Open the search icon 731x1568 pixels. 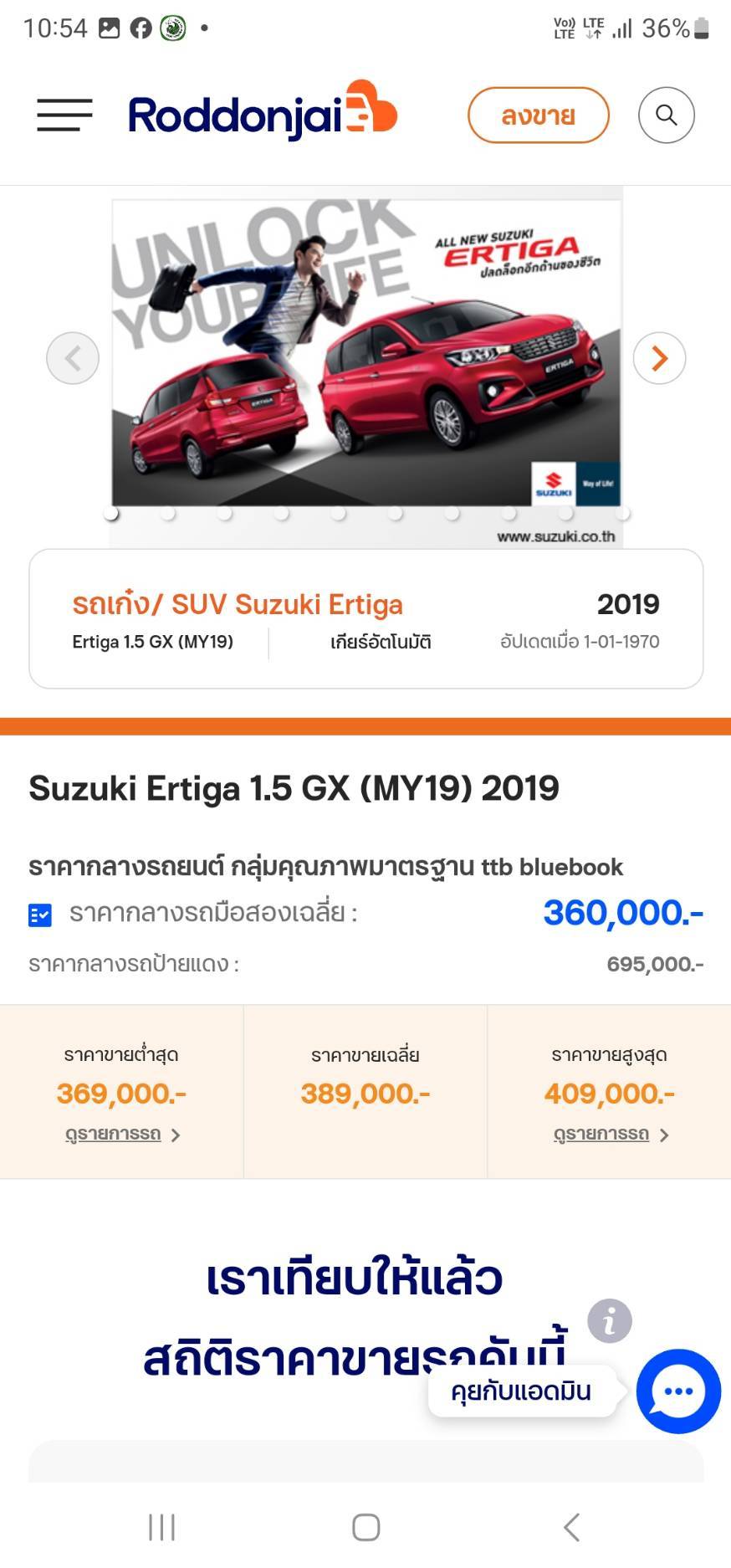[x=666, y=115]
